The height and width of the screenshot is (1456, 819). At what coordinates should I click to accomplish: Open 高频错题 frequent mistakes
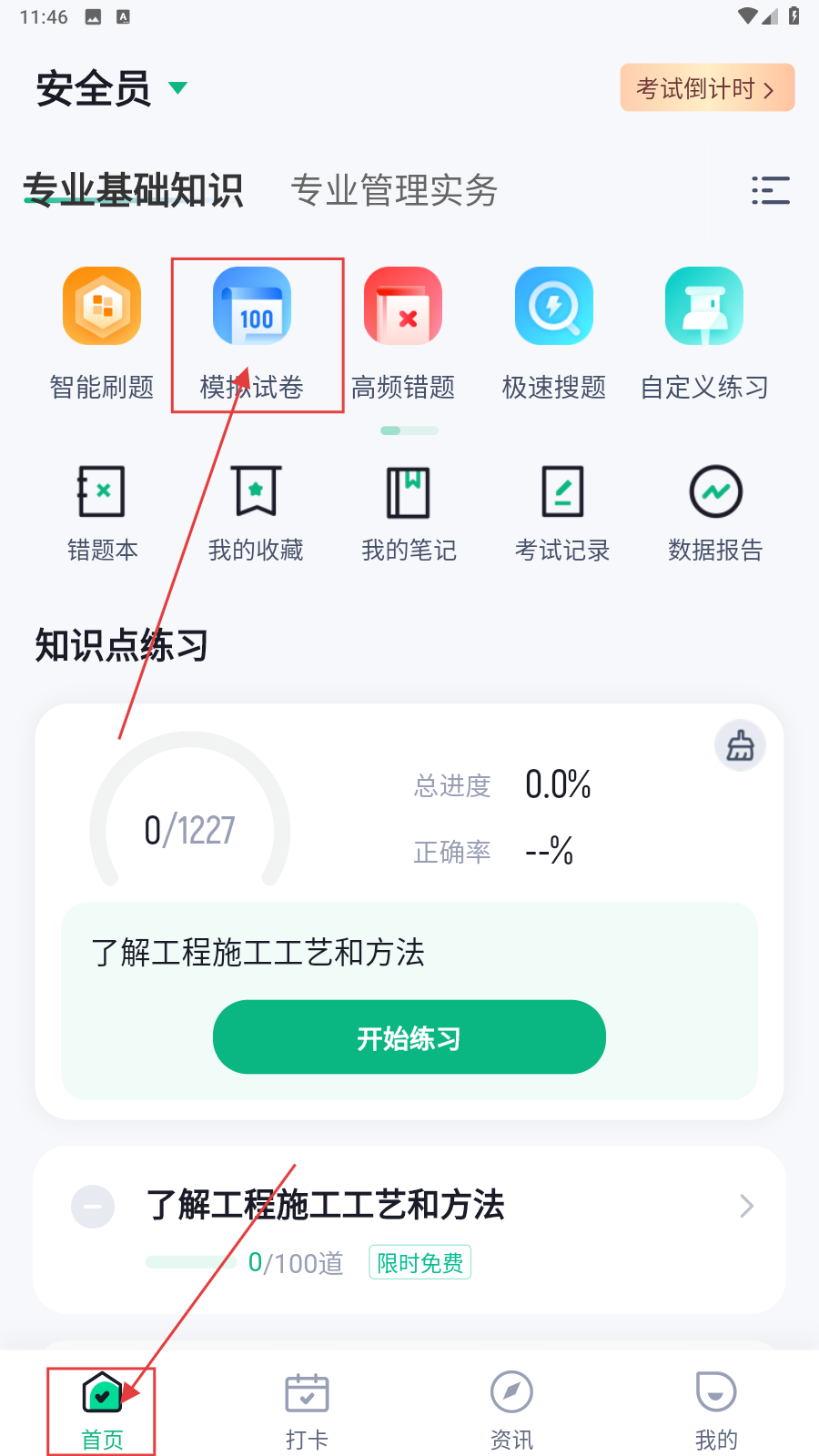click(403, 333)
